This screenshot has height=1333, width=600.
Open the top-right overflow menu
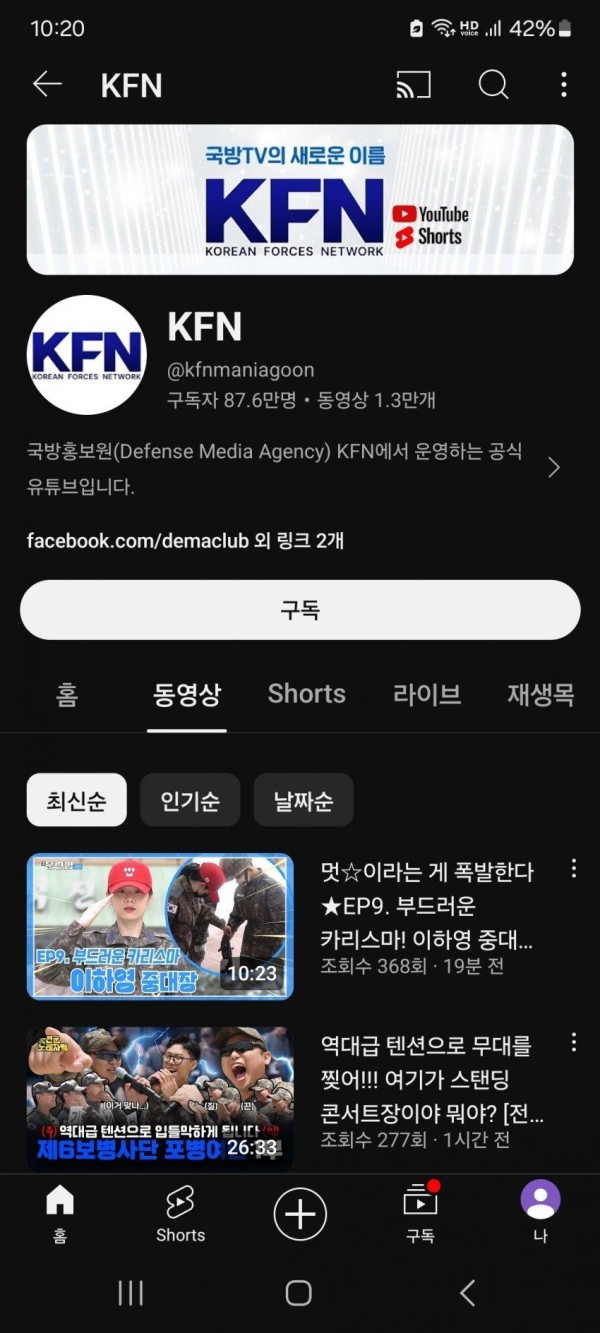point(564,85)
